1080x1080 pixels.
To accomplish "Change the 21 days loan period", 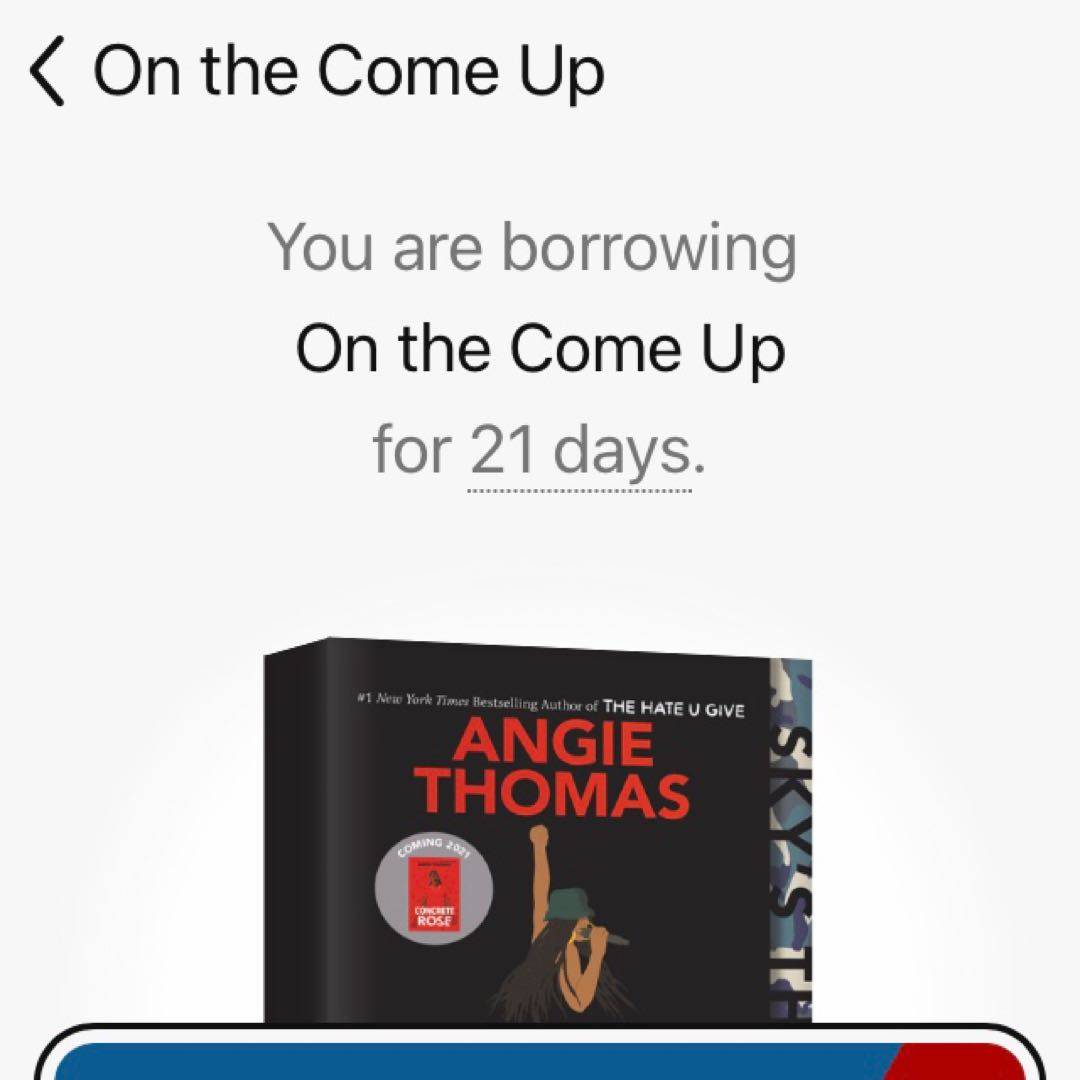I will [580, 452].
